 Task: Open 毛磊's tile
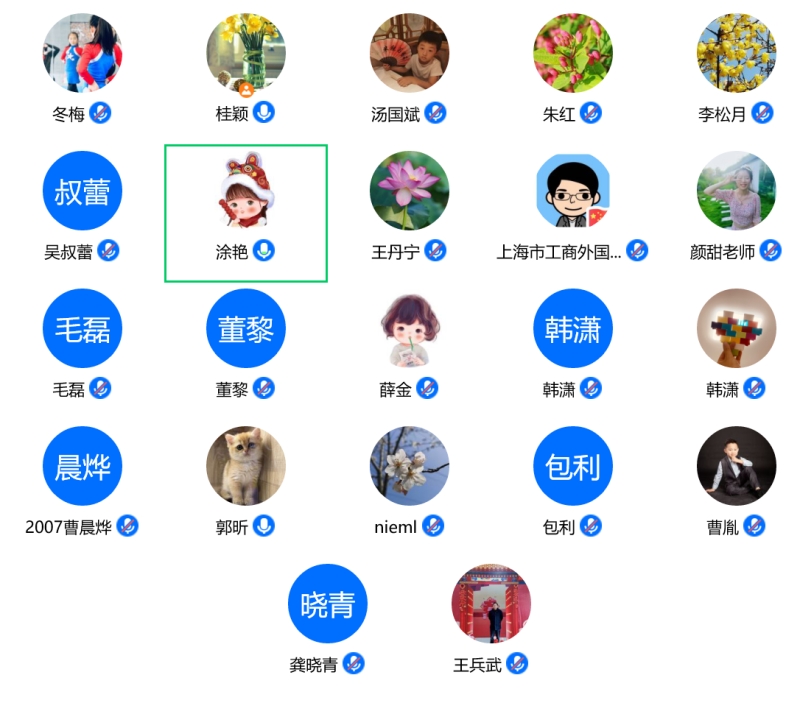click(82, 328)
